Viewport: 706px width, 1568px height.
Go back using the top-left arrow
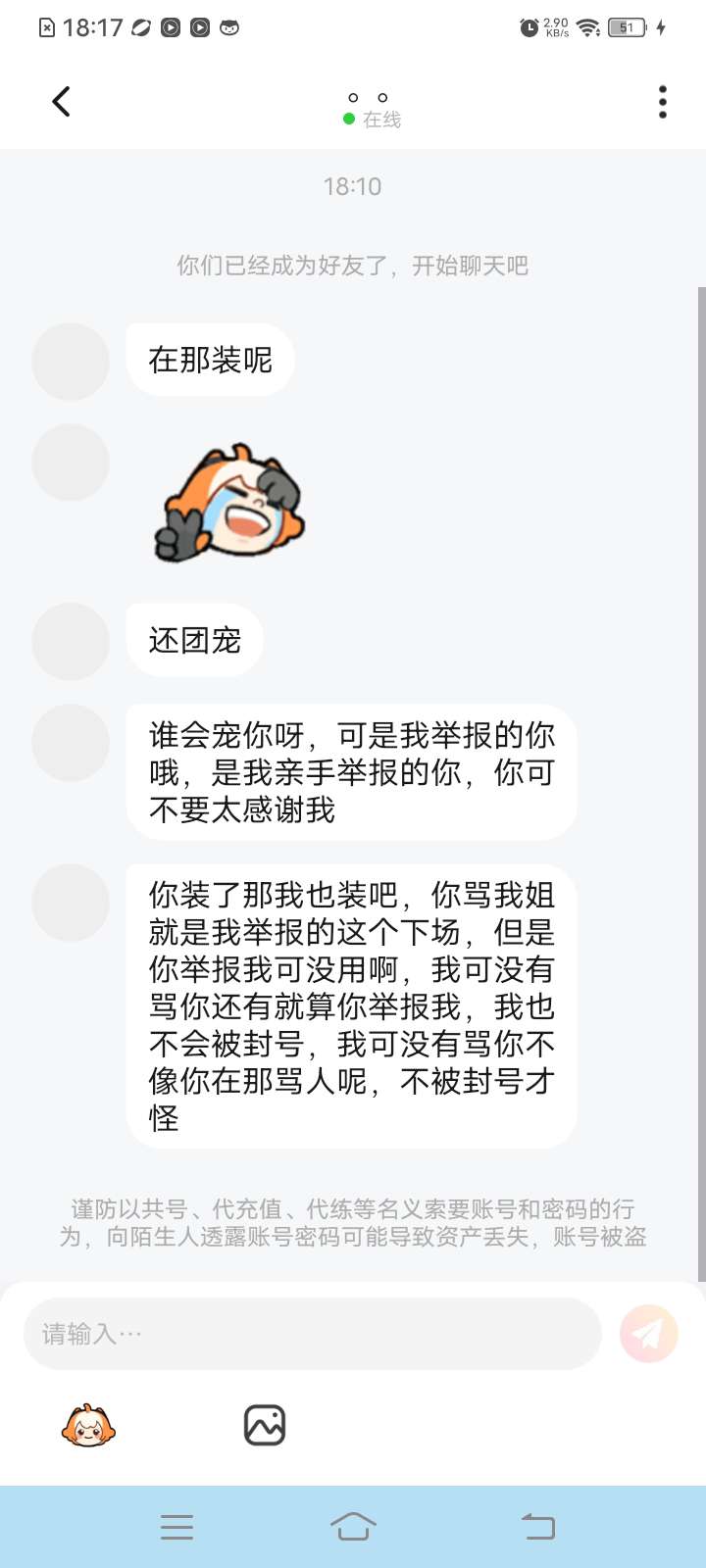pyautogui.click(x=61, y=101)
